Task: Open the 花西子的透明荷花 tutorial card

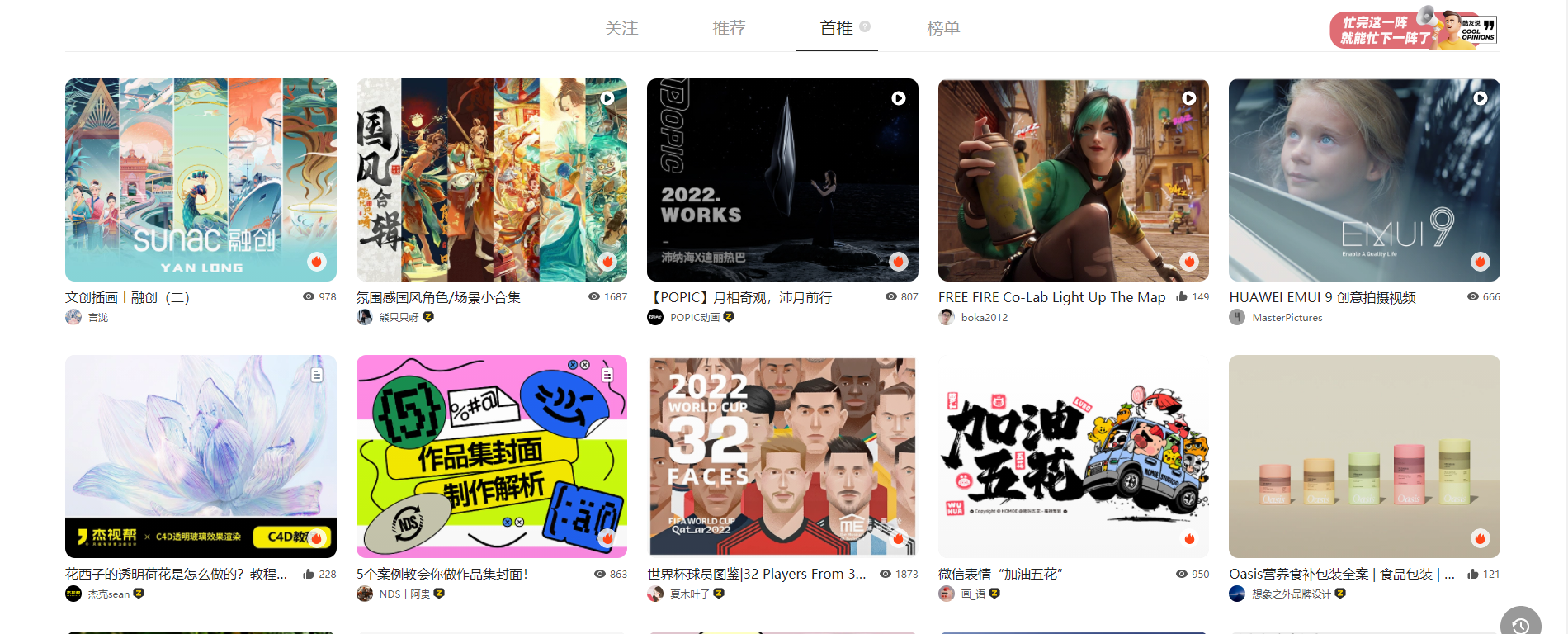Action: (x=201, y=457)
